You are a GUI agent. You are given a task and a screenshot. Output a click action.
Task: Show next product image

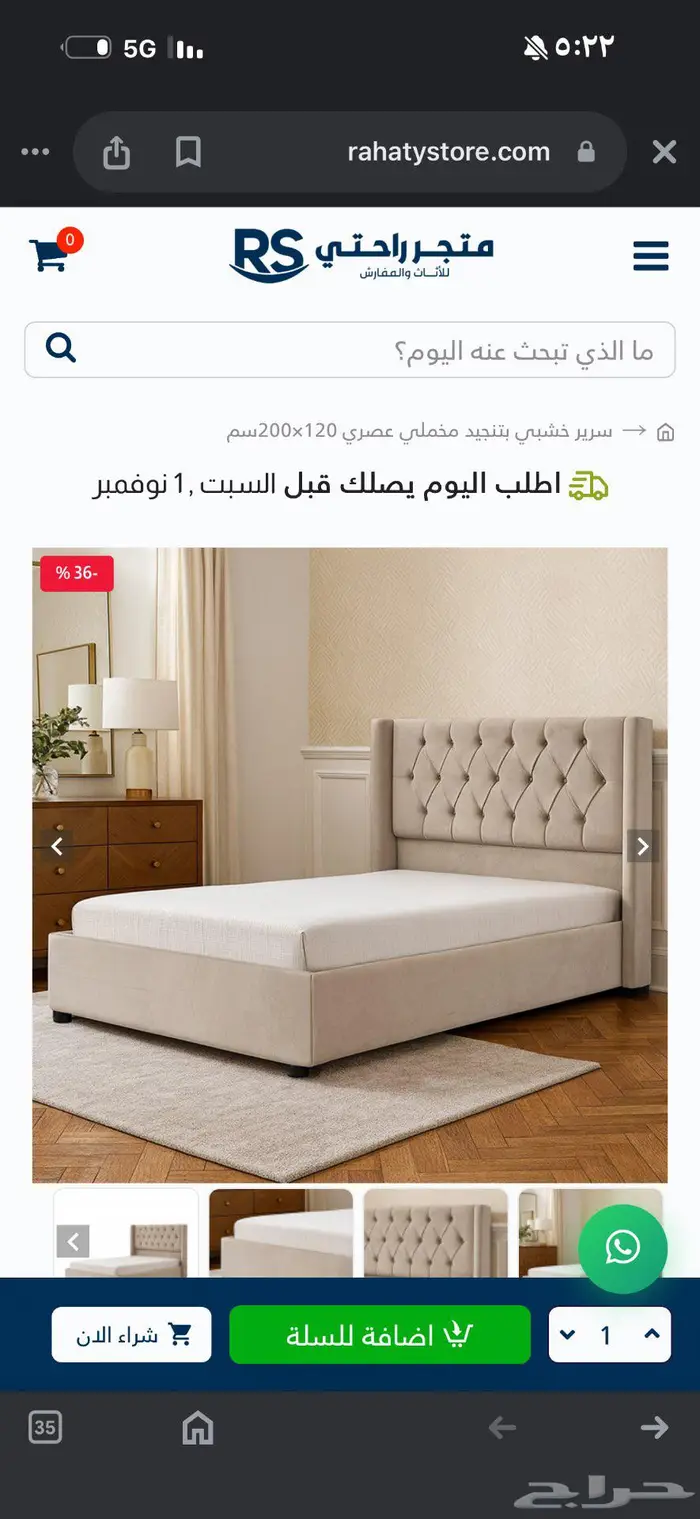[x=643, y=846]
